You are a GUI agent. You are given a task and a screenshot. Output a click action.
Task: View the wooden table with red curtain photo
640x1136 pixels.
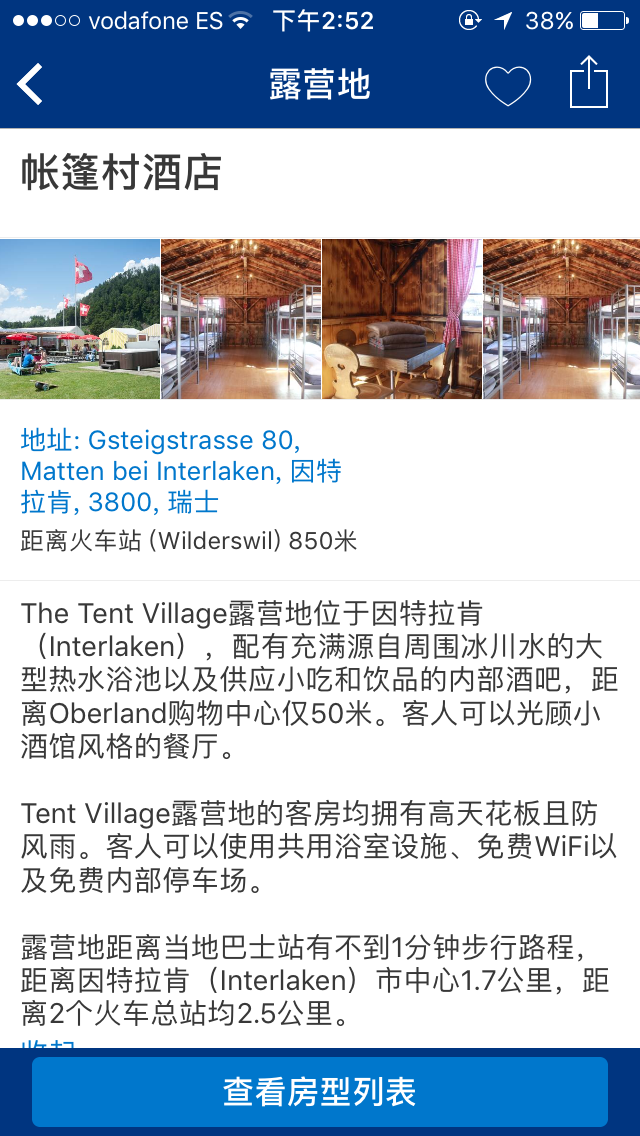(x=402, y=319)
